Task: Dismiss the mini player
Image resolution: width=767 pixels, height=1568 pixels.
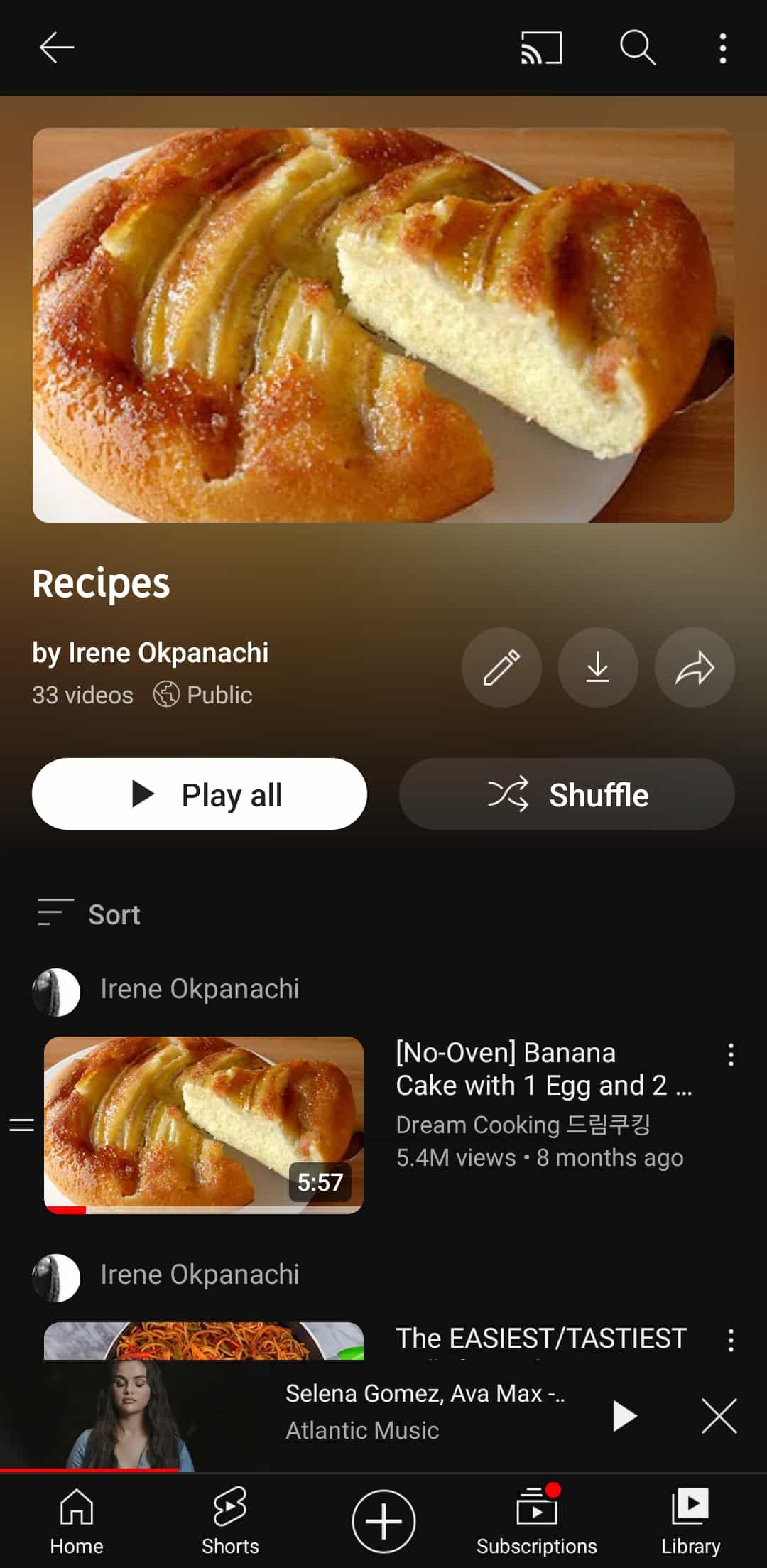Action: click(719, 1415)
